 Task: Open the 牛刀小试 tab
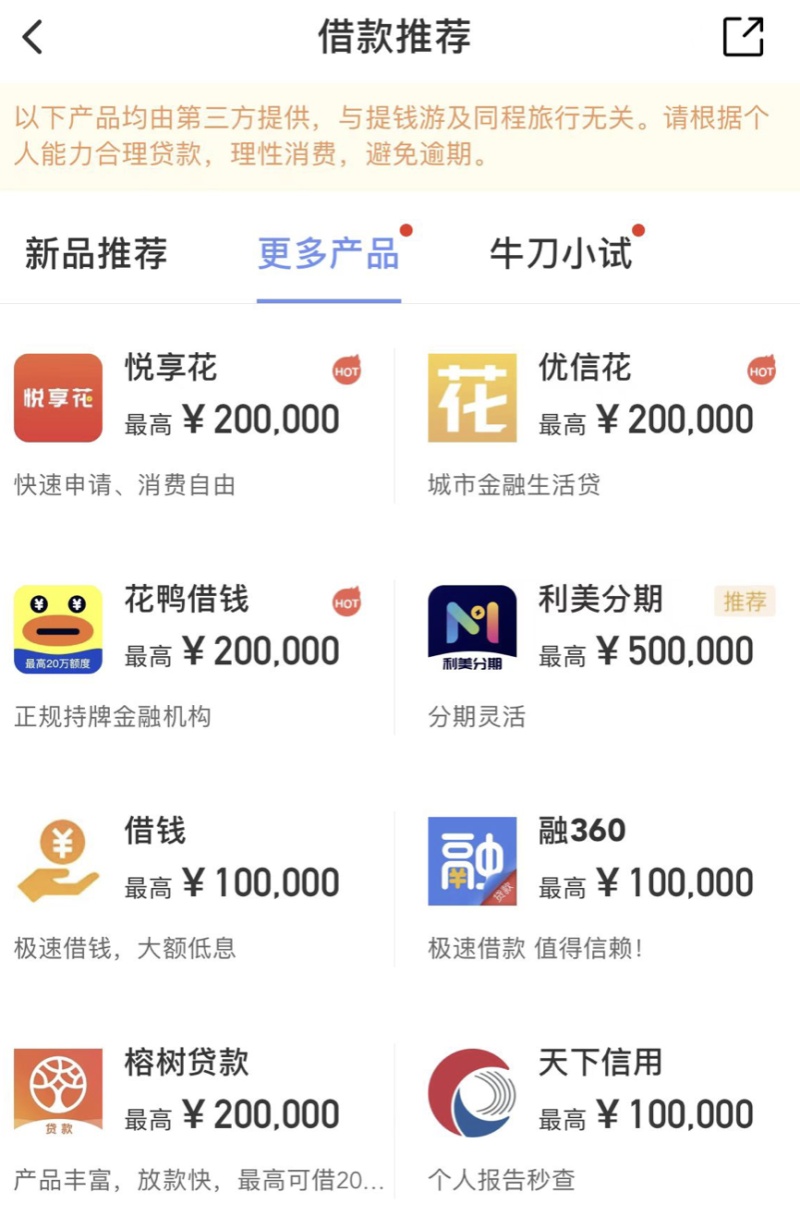tap(560, 254)
